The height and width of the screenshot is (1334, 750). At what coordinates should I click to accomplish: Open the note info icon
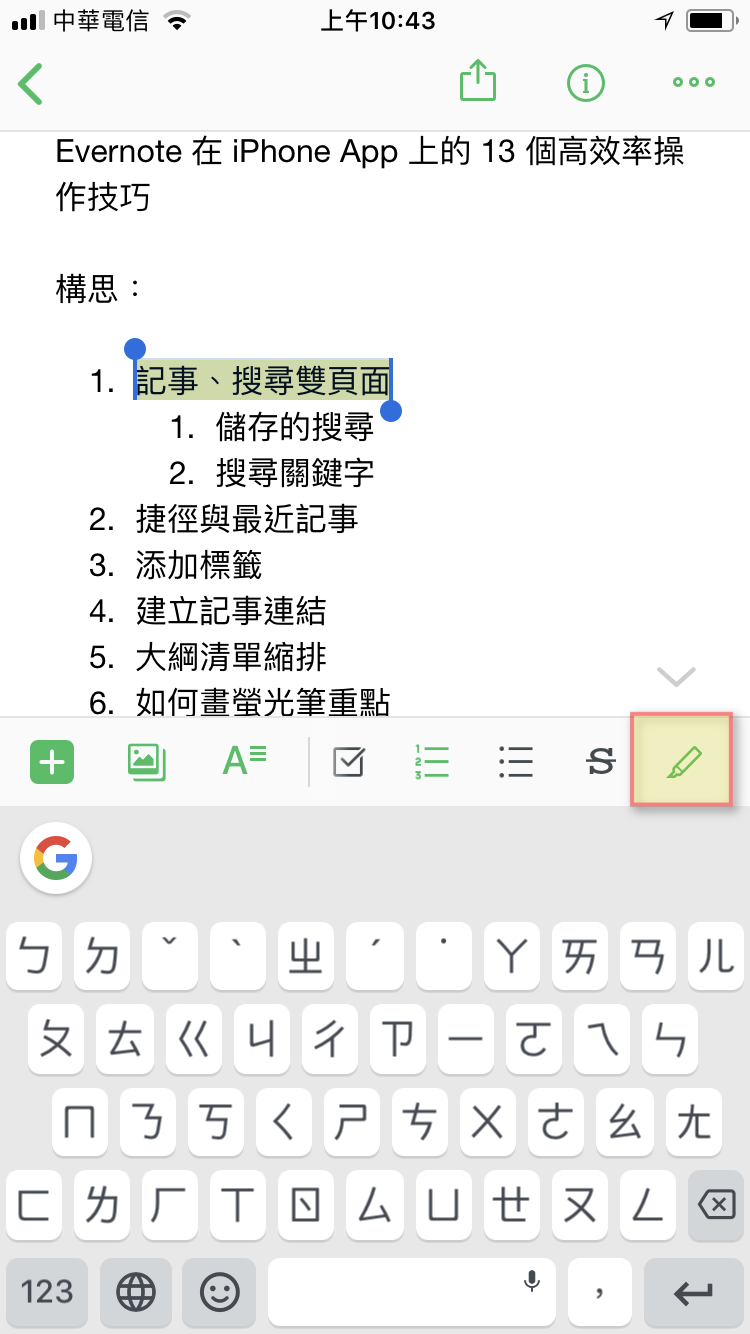click(x=586, y=83)
